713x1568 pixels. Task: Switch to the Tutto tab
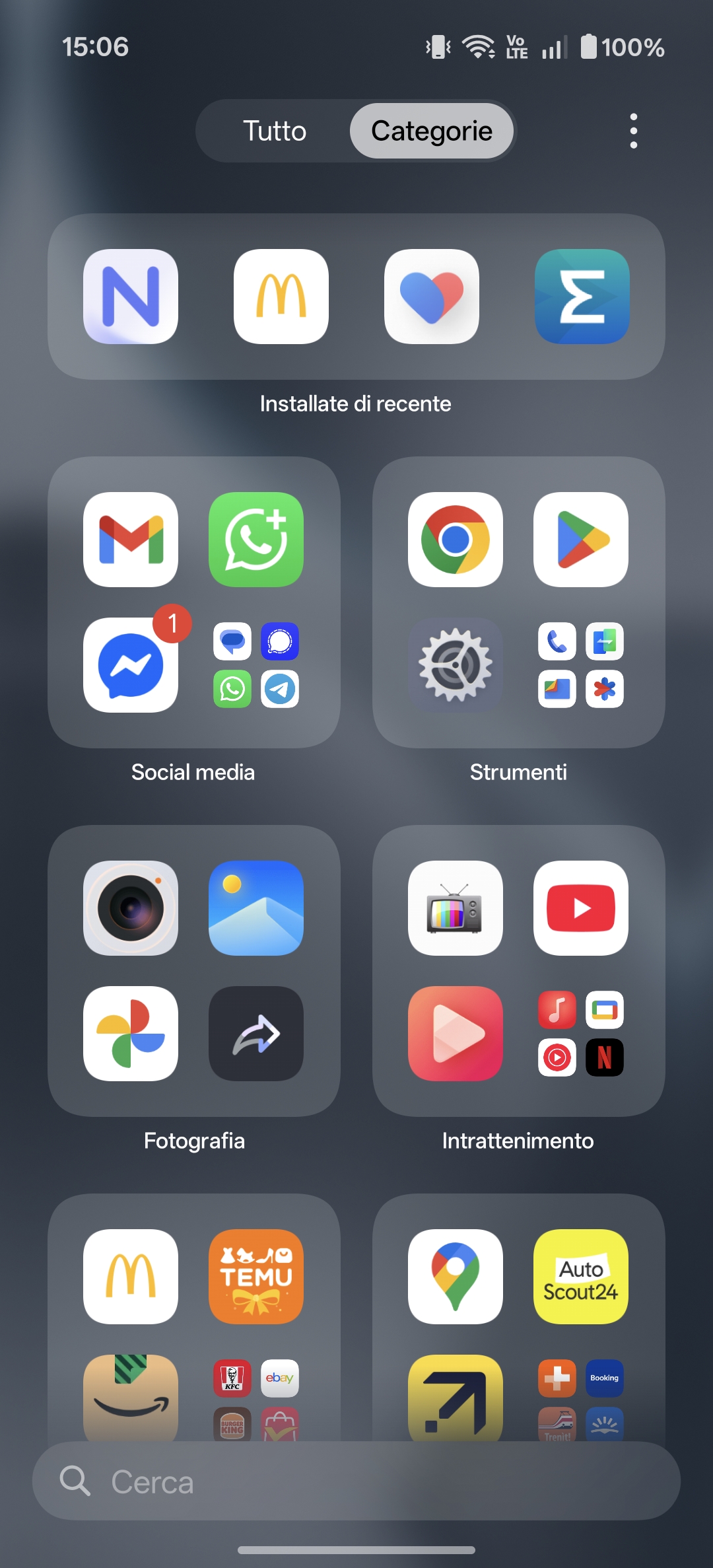tap(275, 131)
